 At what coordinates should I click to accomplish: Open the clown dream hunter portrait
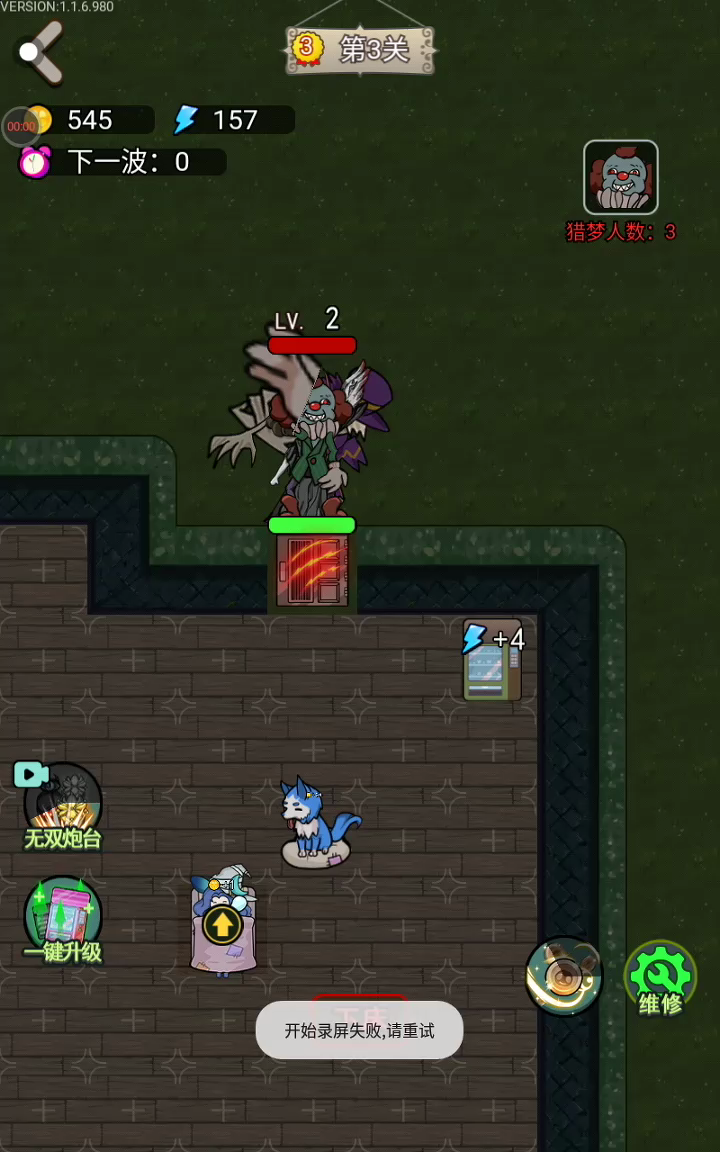[621, 177]
